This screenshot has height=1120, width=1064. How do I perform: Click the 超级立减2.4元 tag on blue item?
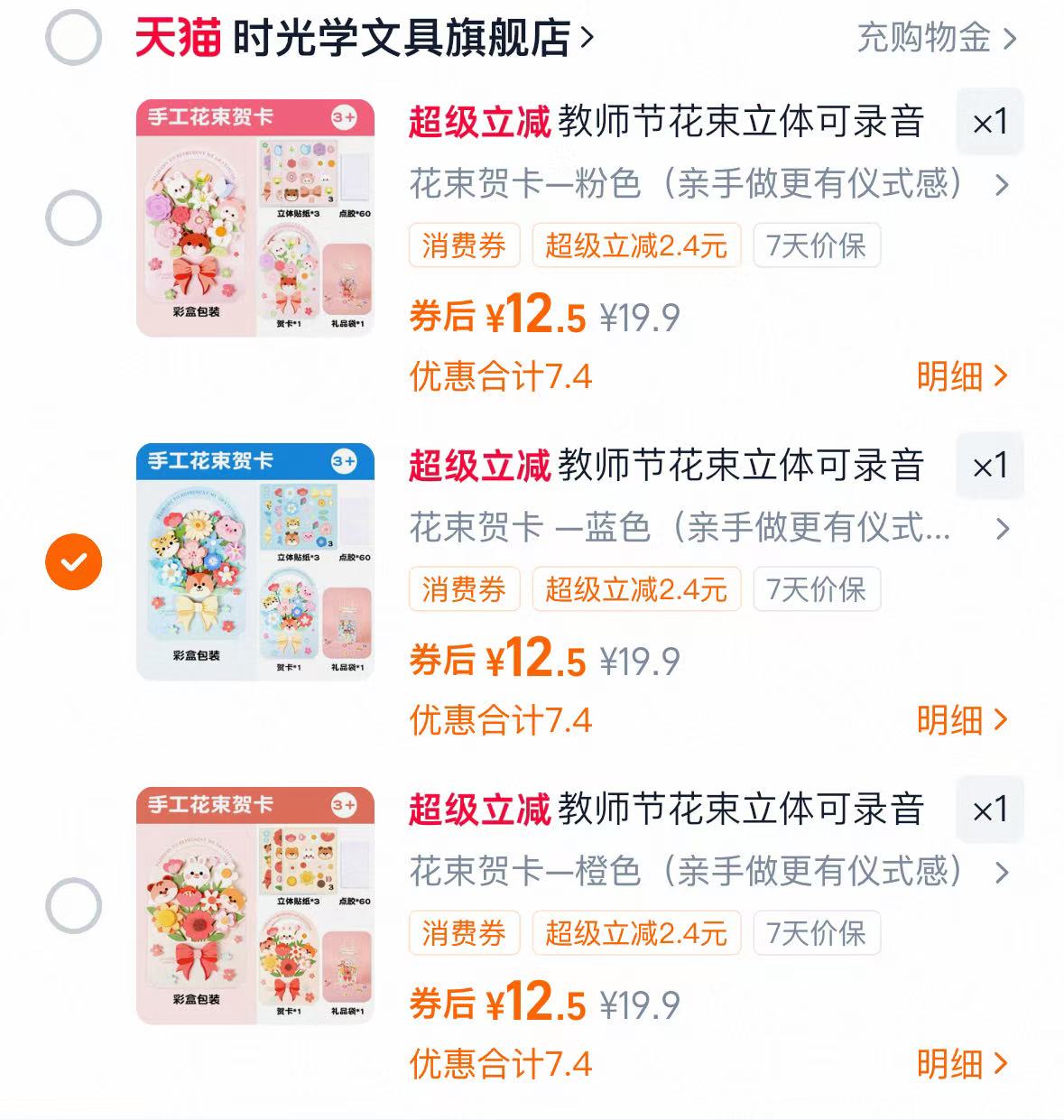pyautogui.click(x=636, y=589)
